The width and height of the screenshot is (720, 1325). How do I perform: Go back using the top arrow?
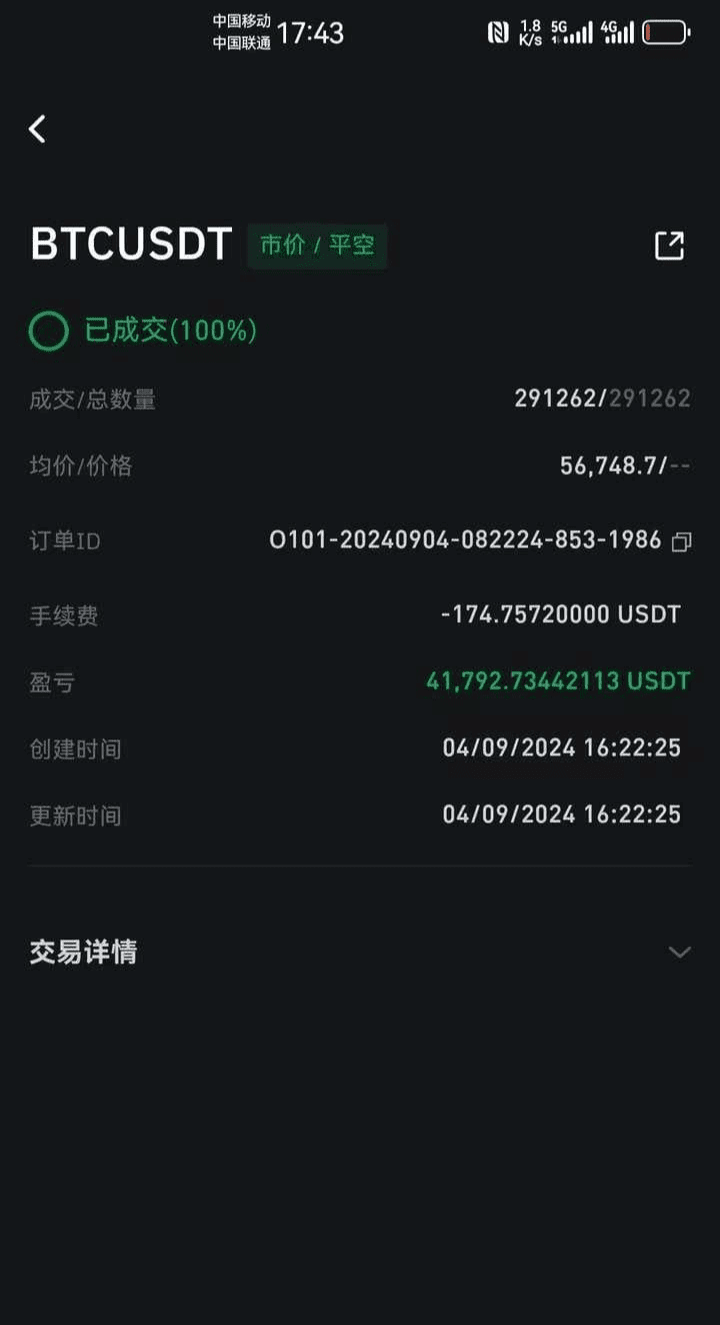pos(38,129)
